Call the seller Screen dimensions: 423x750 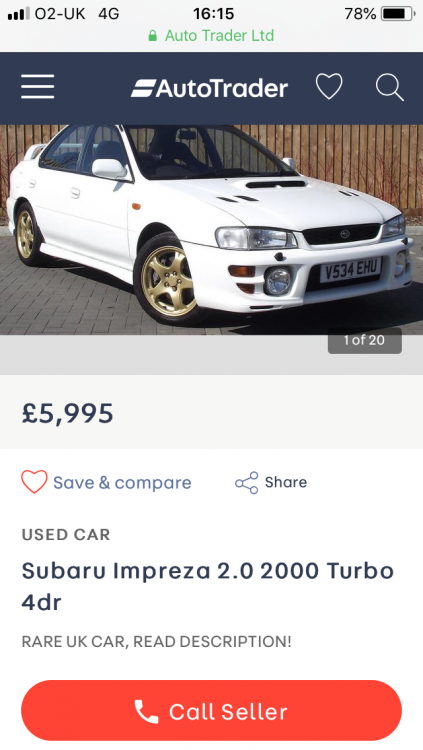(212, 711)
